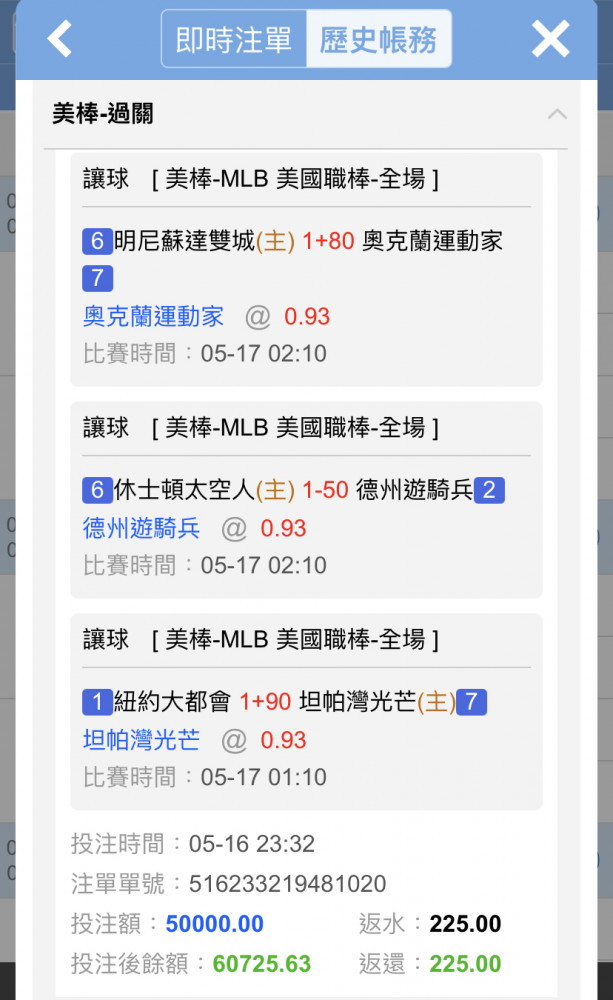Screen dimensions: 613x1000
Task: Select the 歷史帳務 tab
Action: 379,39
